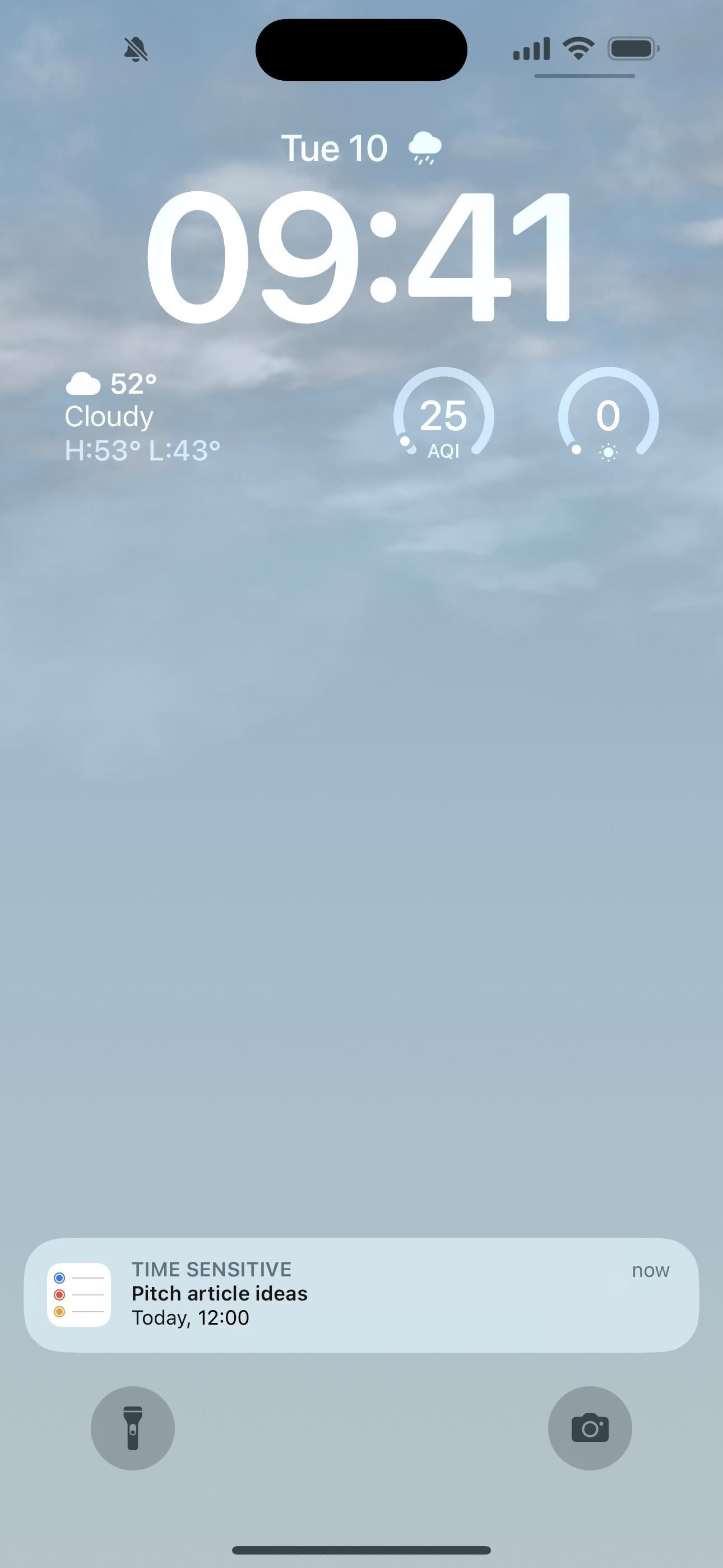
Task: Open the camera from lock screen
Action: 590,1428
